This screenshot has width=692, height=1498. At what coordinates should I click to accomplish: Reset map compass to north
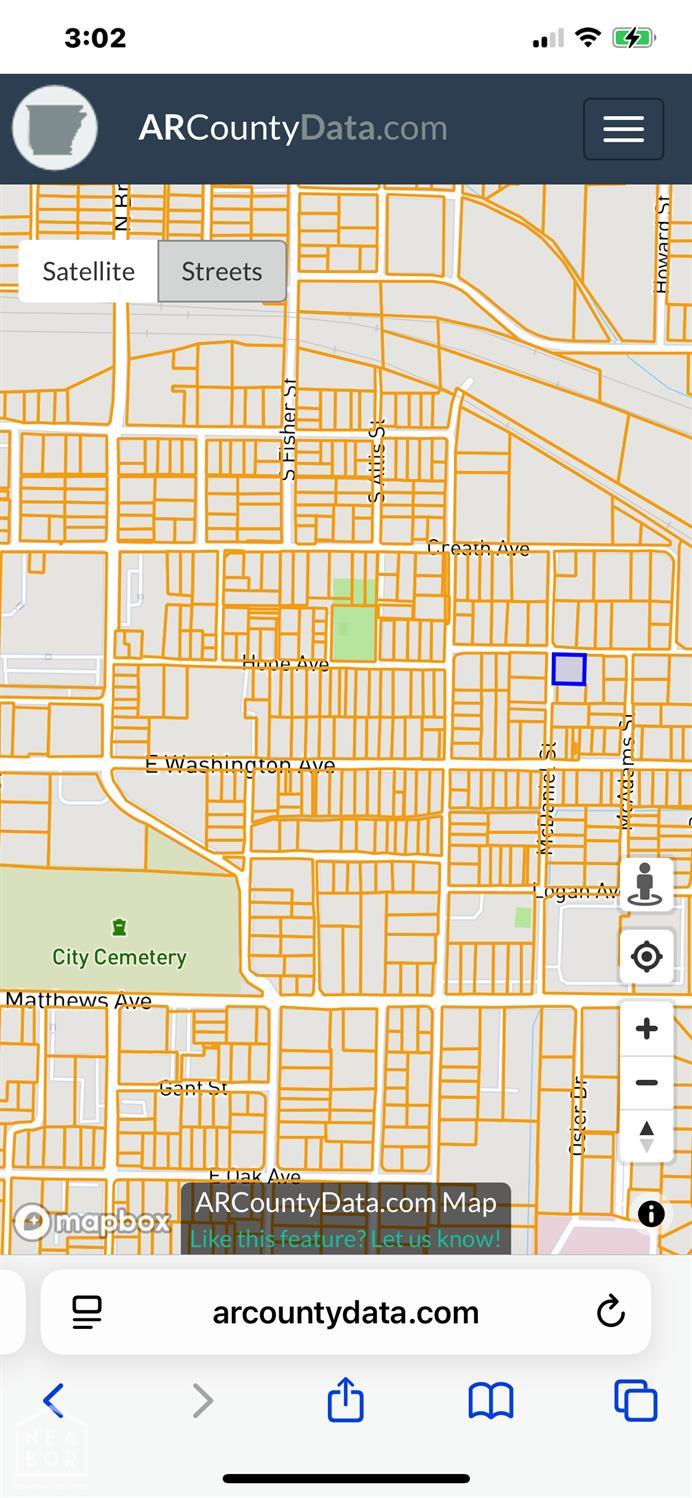[x=646, y=1136]
